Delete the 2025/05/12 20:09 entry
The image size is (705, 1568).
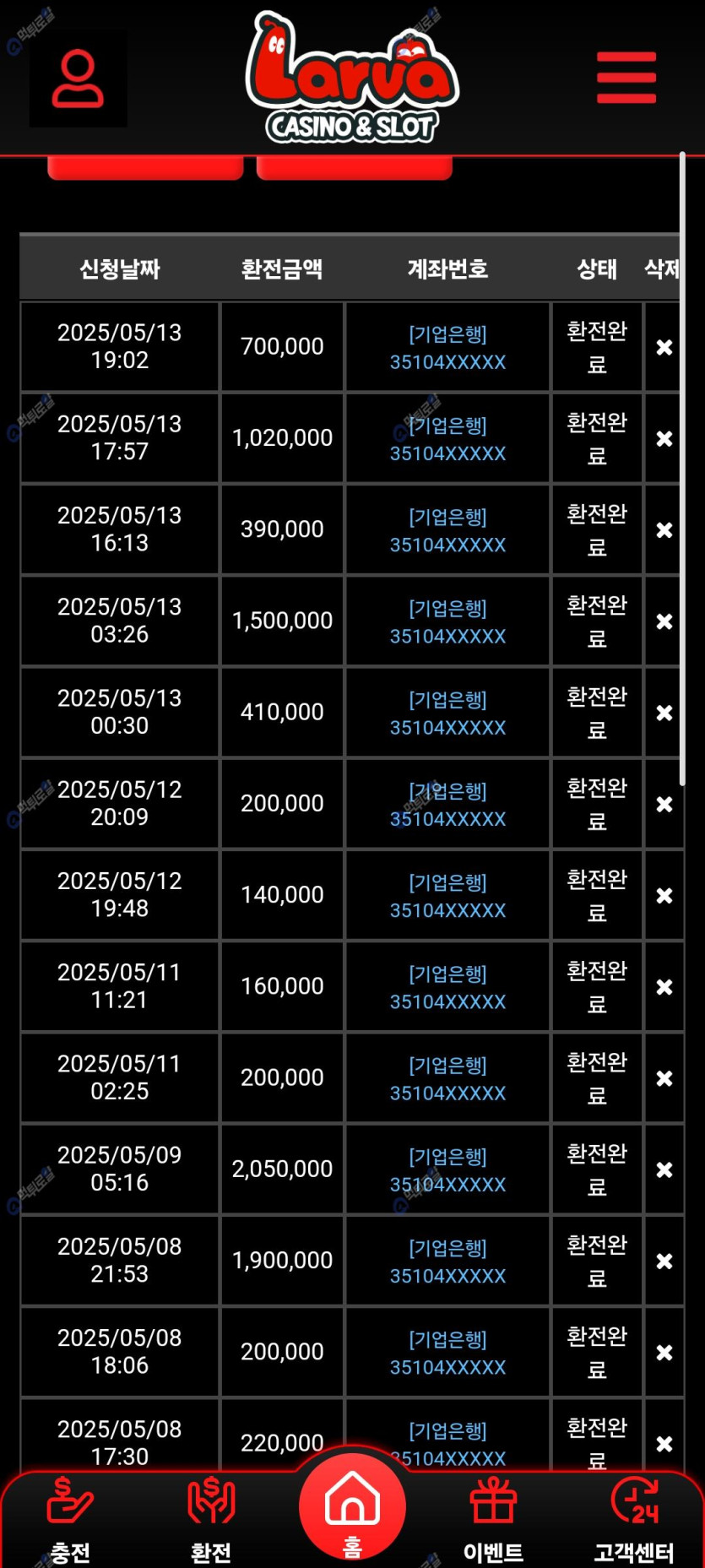tap(664, 804)
